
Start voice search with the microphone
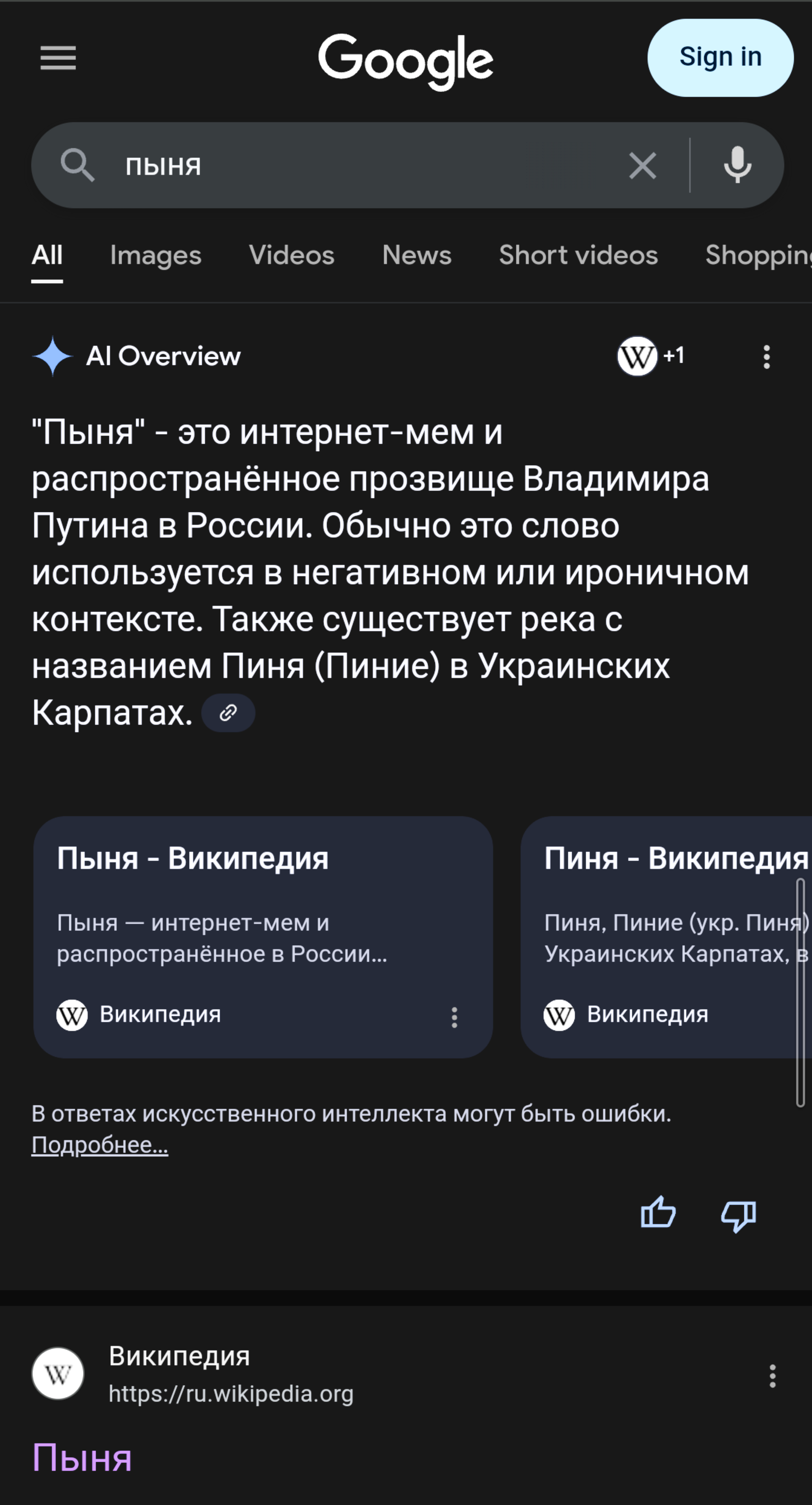737,165
